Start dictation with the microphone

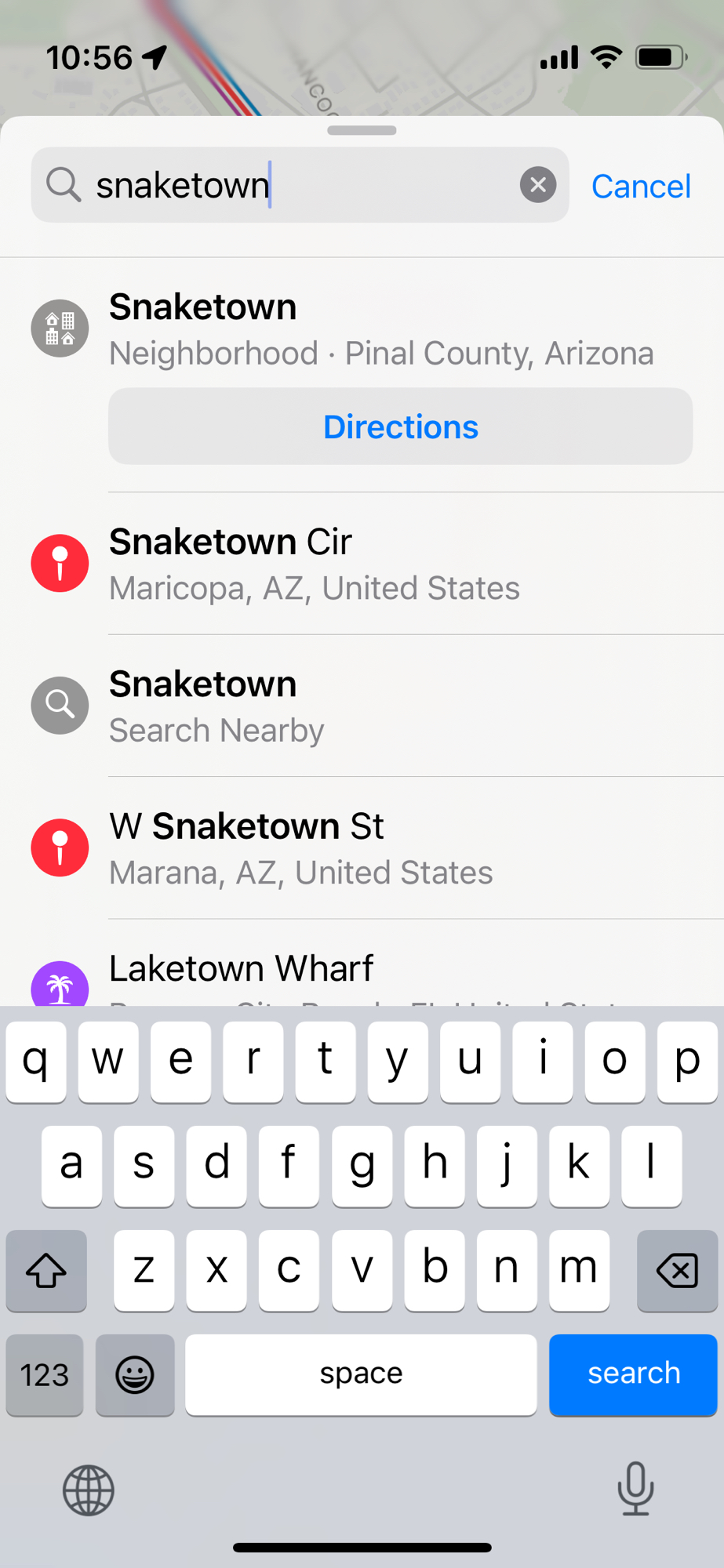click(x=635, y=1488)
